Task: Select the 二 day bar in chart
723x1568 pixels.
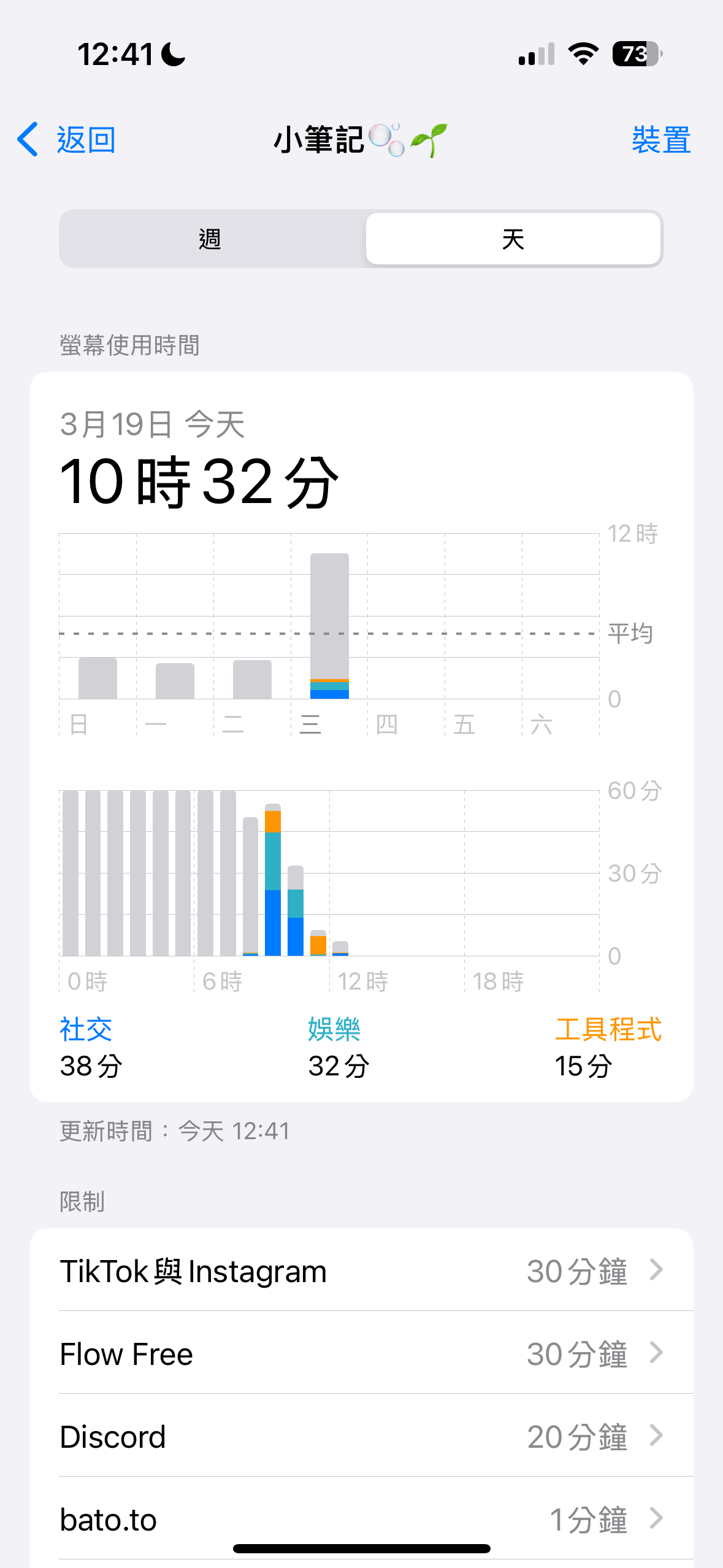Action: pyautogui.click(x=252, y=680)
